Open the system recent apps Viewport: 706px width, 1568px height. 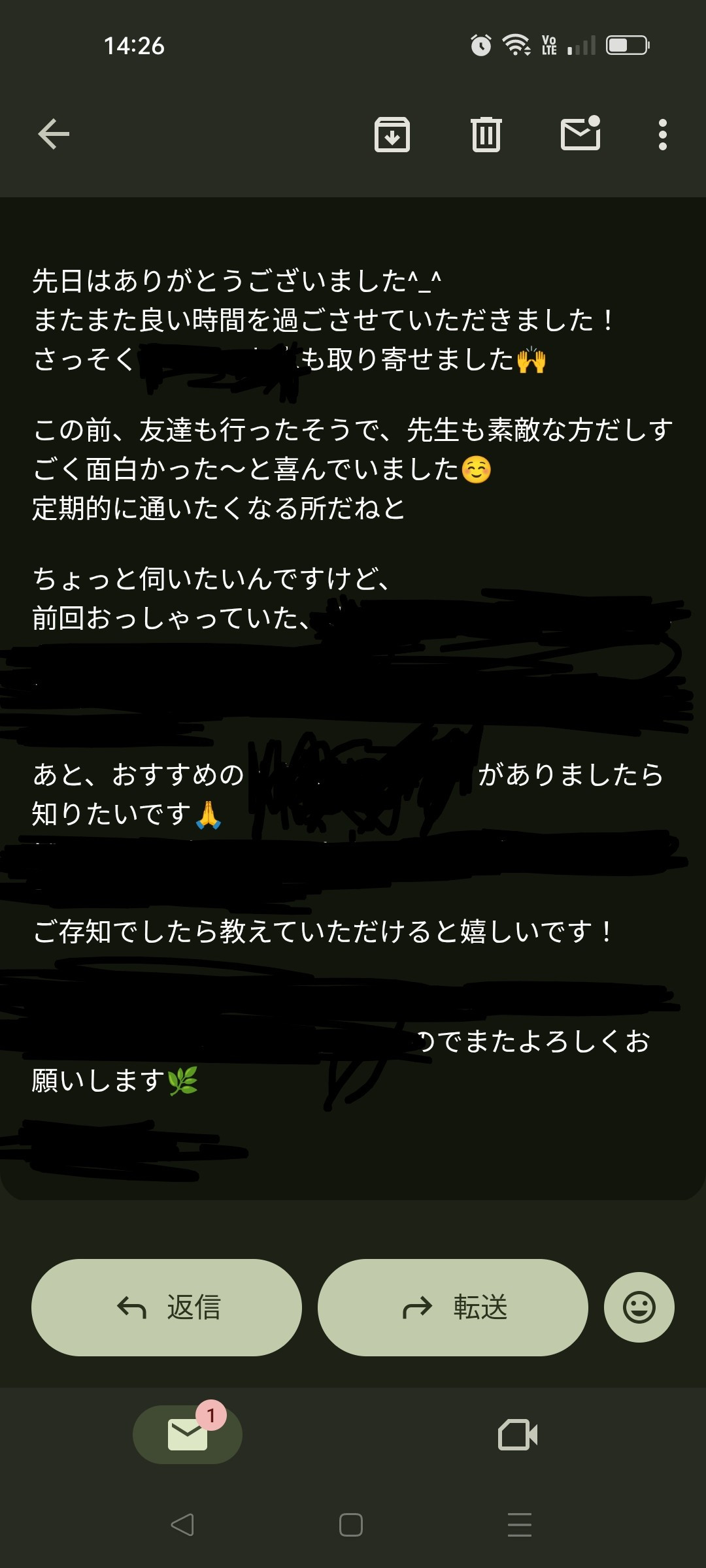(x=519, y=1525)
